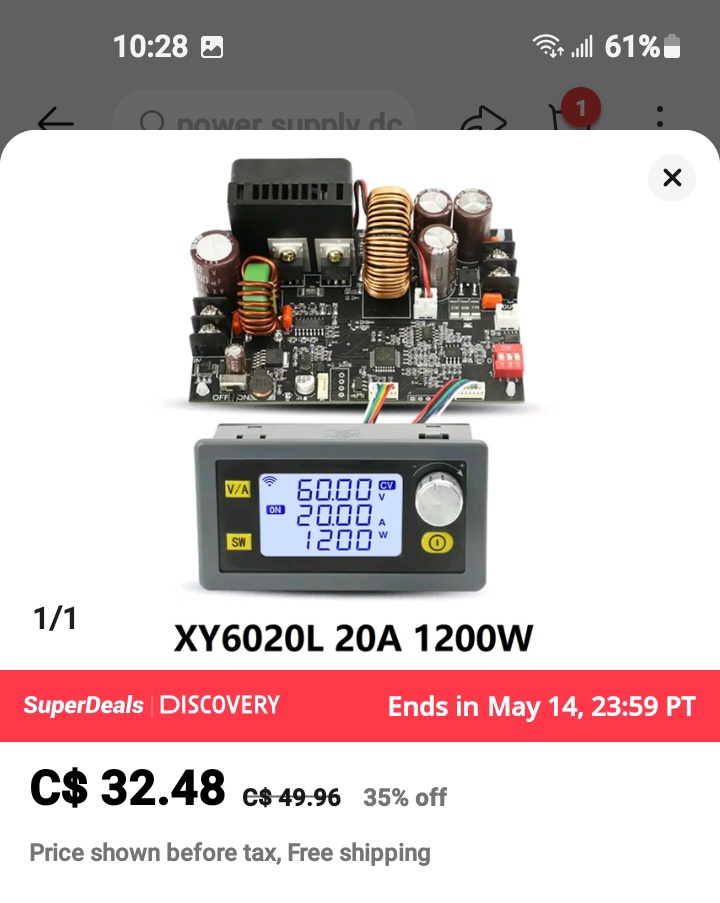
Task: Tap the magnifier icon in the search bar
Action: pos(152,122)
